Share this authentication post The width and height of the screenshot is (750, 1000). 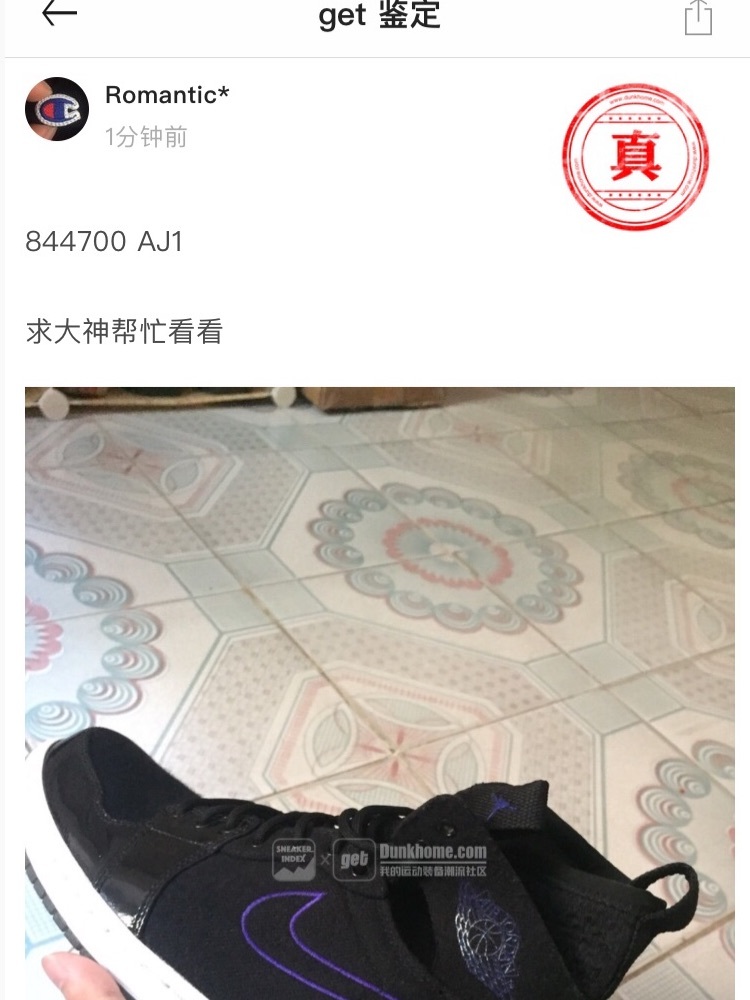698,17
